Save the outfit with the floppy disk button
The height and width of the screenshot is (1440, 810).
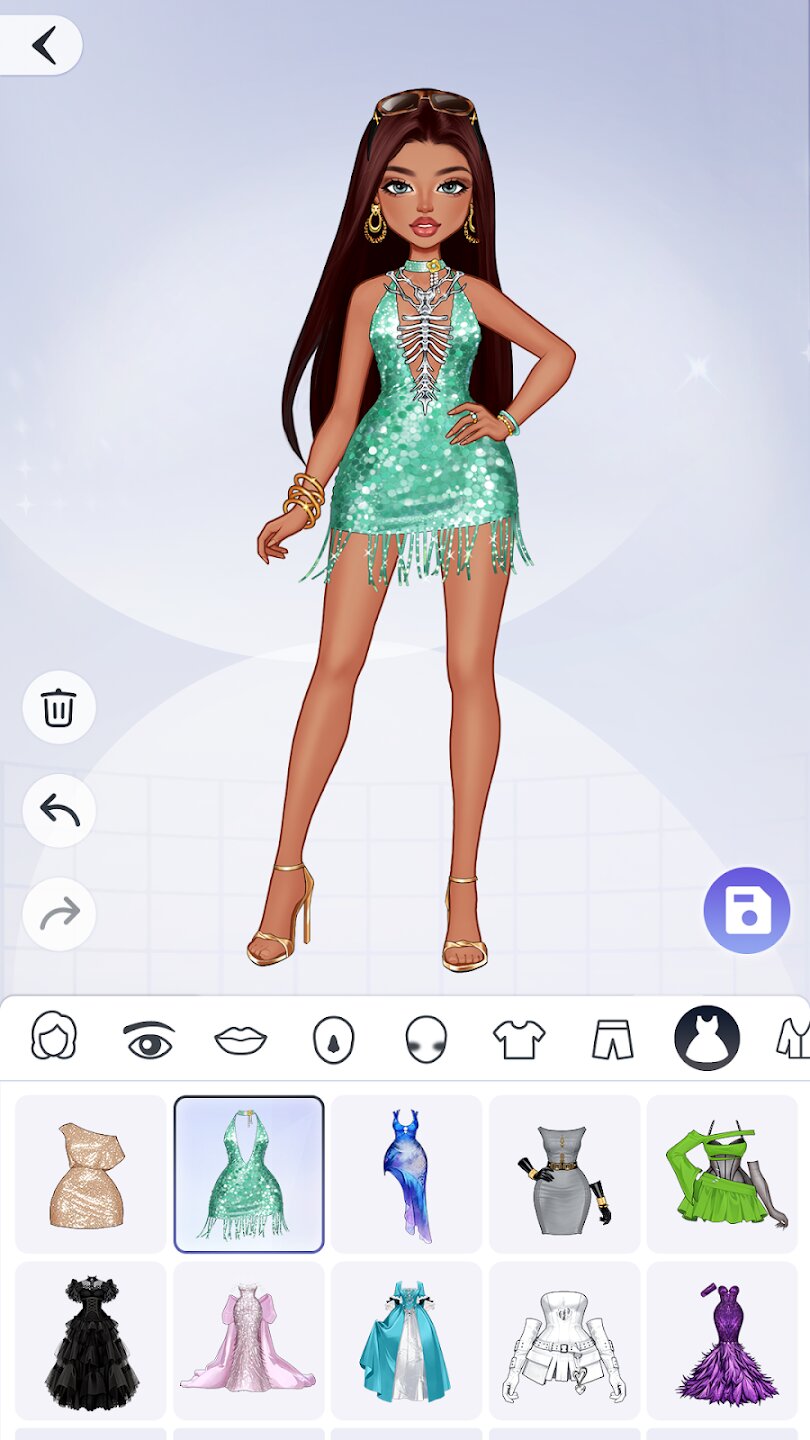pyautogui.click(x=746, y=911)
